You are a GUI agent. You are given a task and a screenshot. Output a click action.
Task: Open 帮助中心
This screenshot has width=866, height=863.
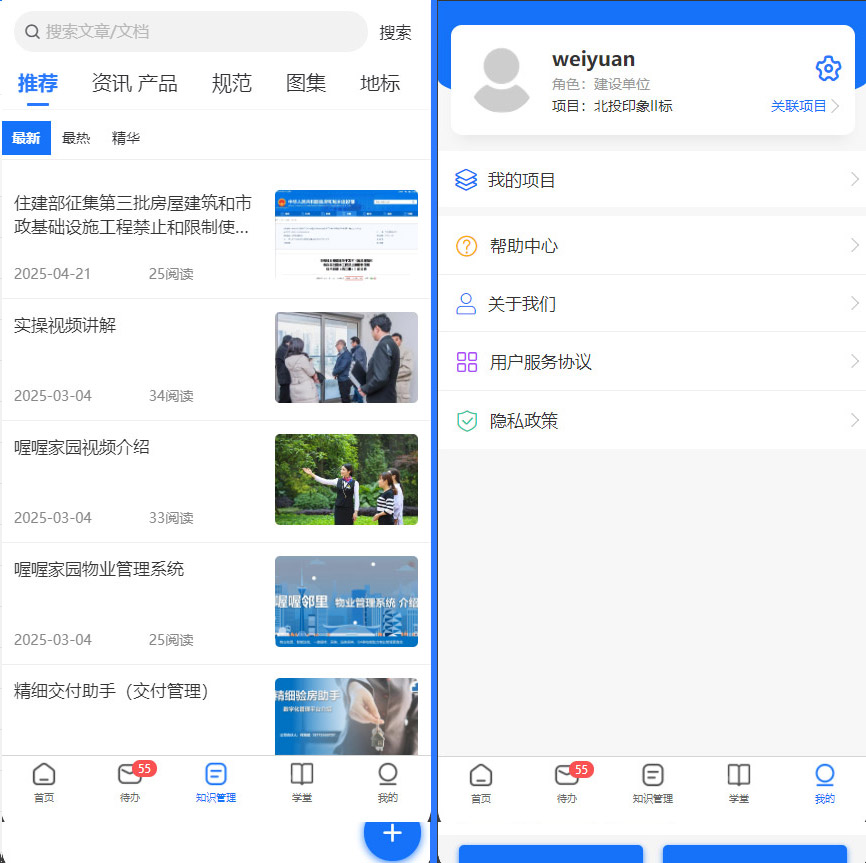tap(650, 246)
